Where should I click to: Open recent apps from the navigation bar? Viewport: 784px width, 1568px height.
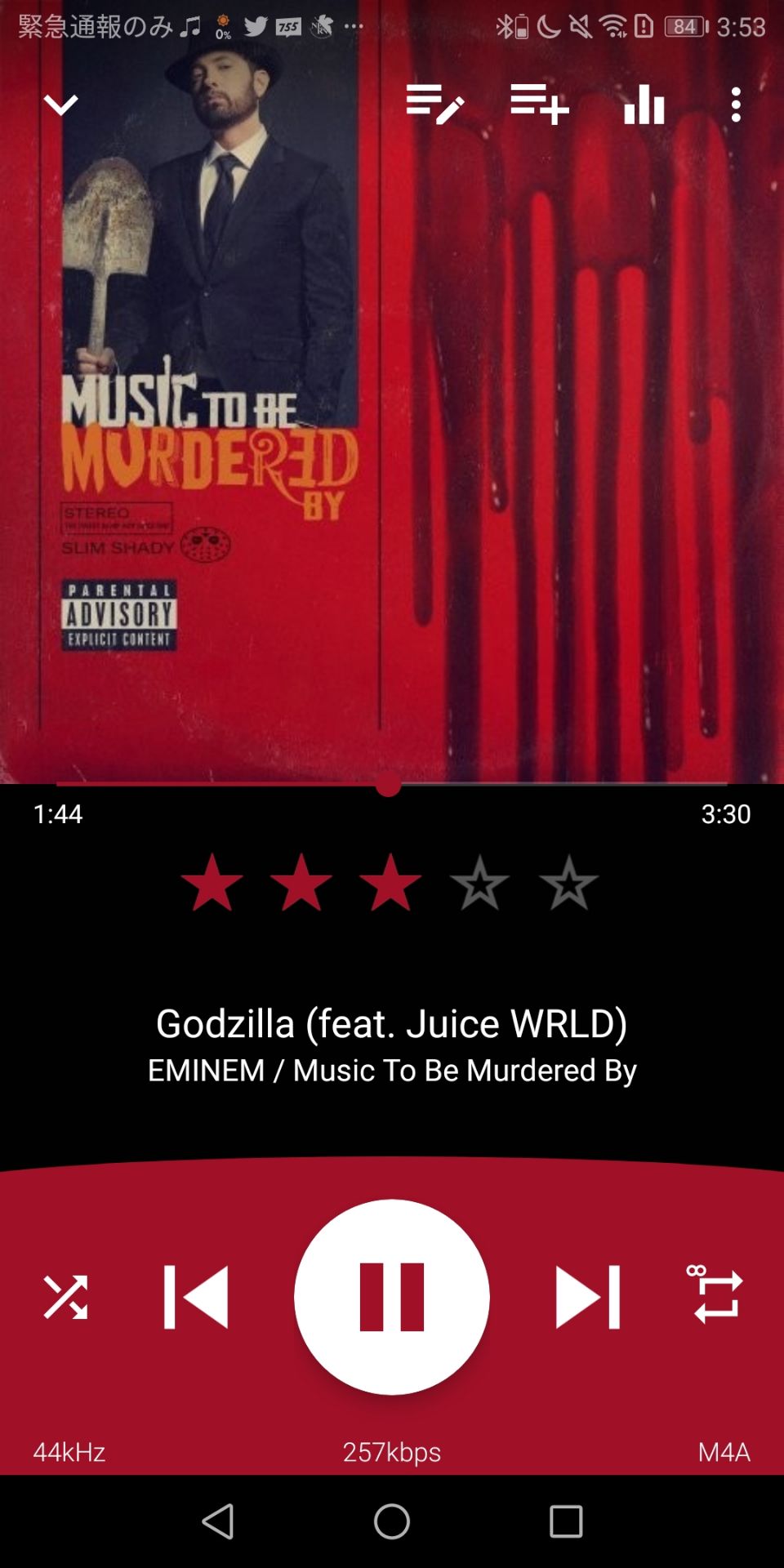566,1521
